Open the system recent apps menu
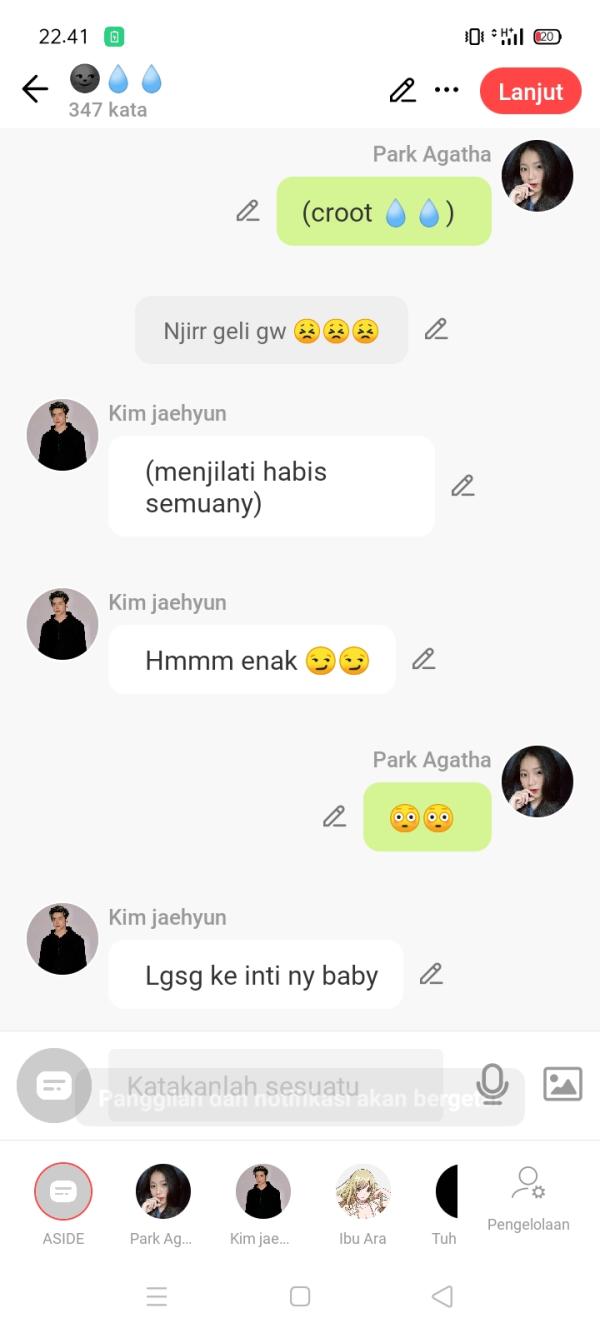The width and height of the screenshot is (600, 1333). coord(157,1296)
